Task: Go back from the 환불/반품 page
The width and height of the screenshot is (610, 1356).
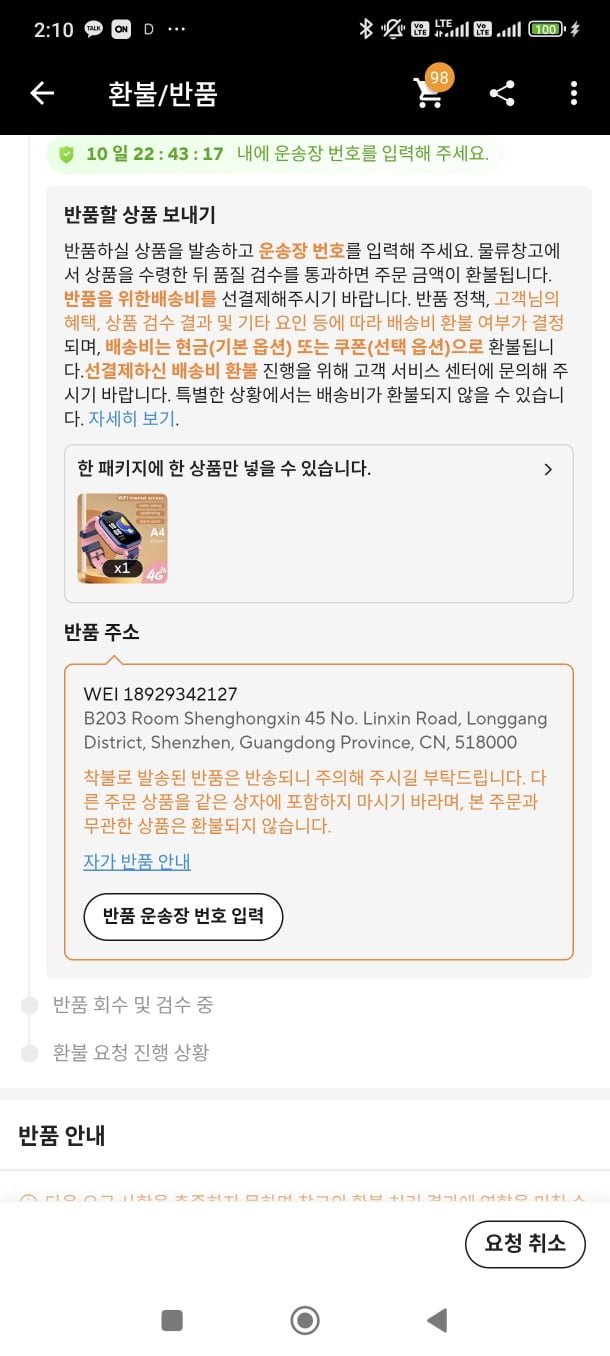Action: tap(41, 94)
